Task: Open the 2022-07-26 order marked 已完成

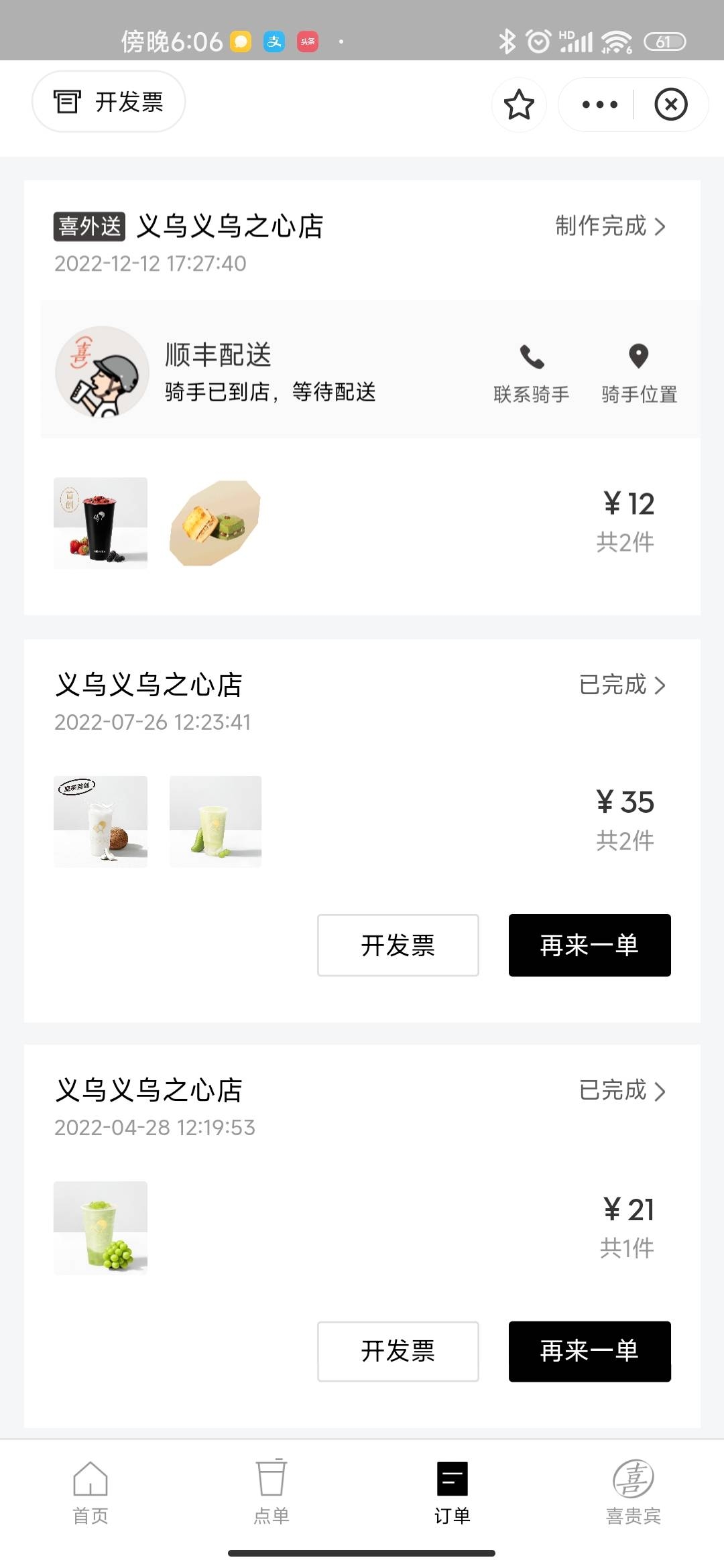Action: pos(622,685)
